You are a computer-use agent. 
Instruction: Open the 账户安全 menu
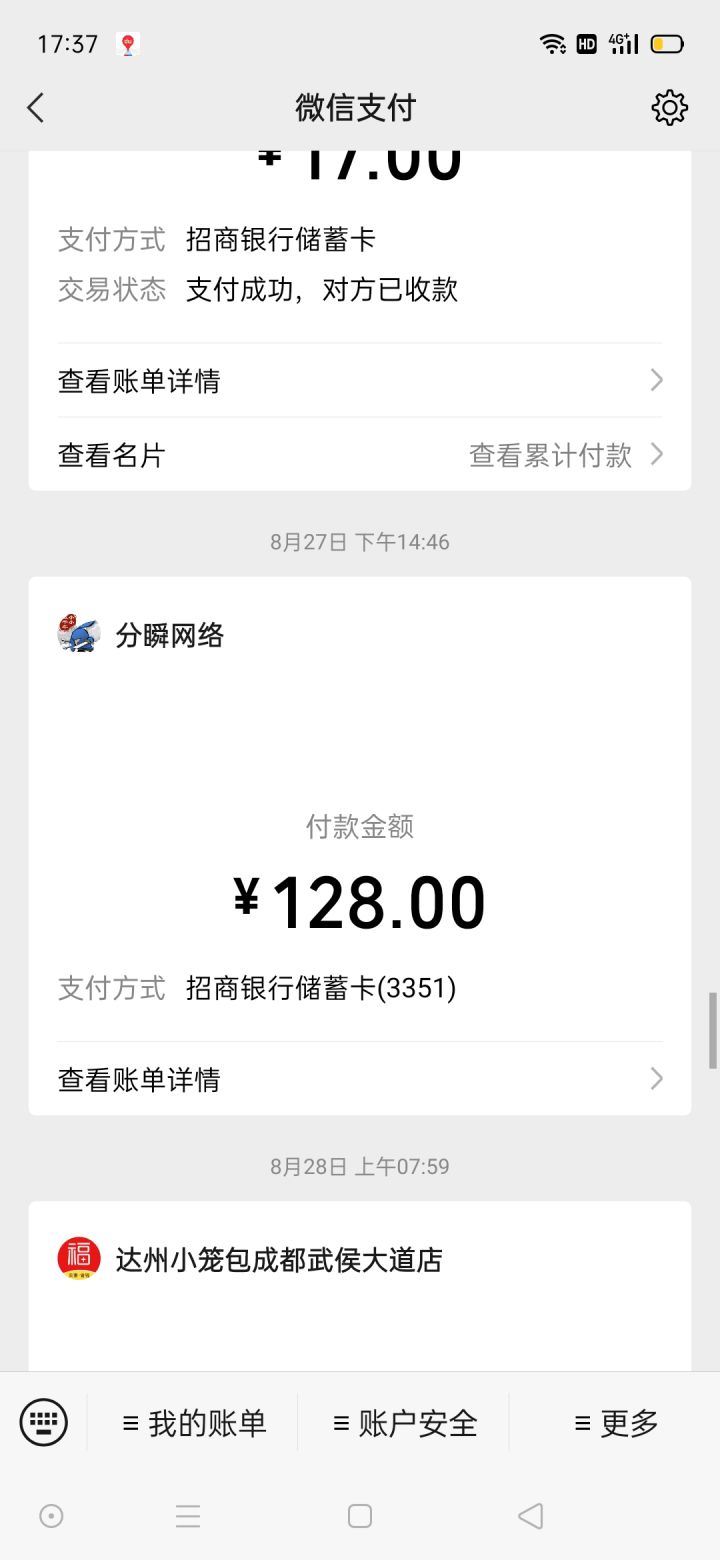click(x=405, y=1422)
